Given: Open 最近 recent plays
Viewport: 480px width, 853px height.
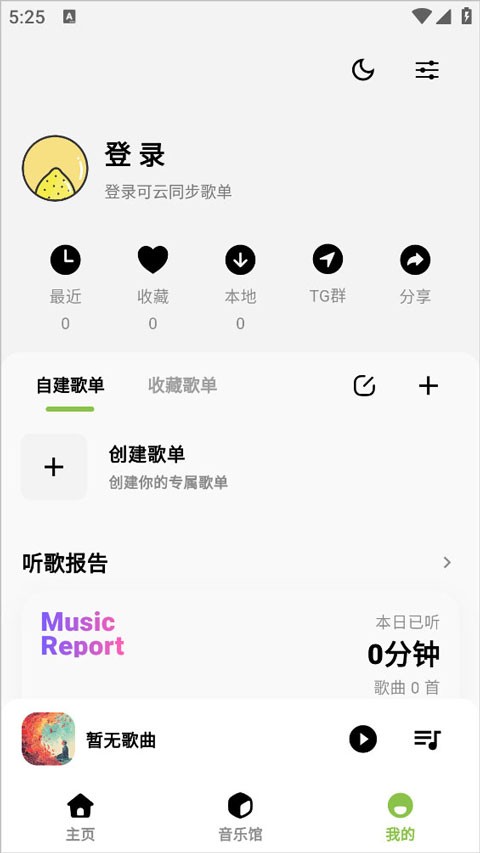Looking at the screenshot, I should point(65,287).
